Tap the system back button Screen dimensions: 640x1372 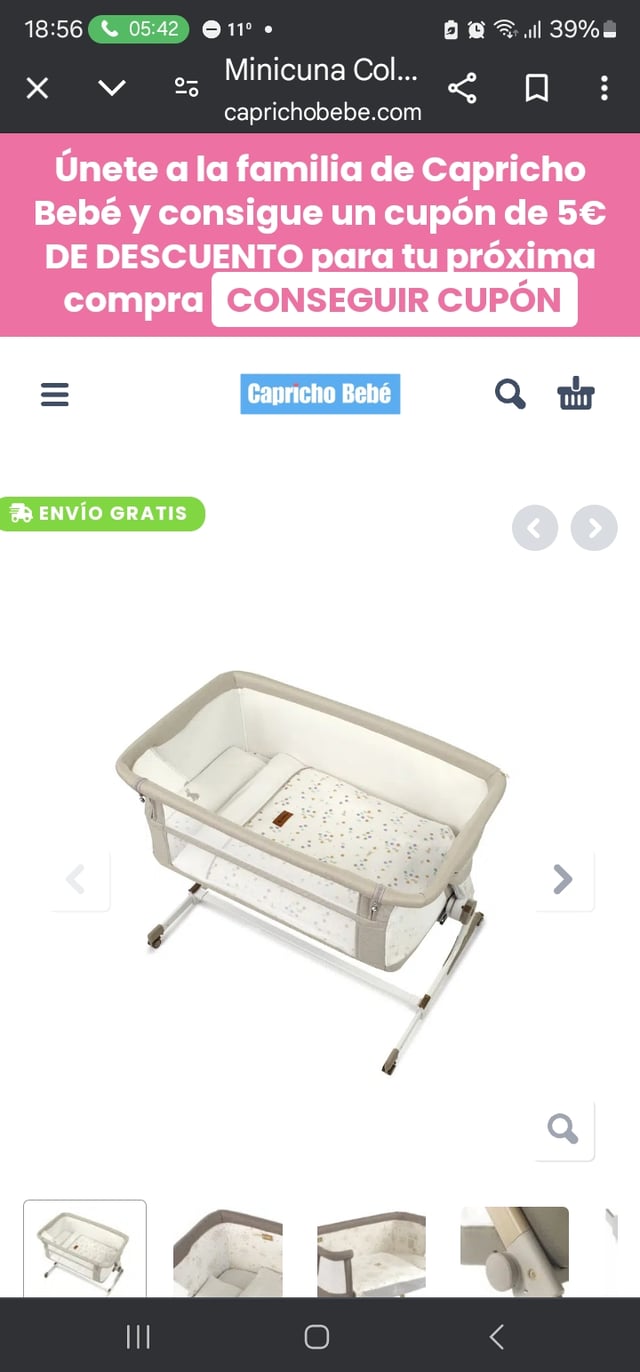pyautogui.click(x=497, y=1336)
